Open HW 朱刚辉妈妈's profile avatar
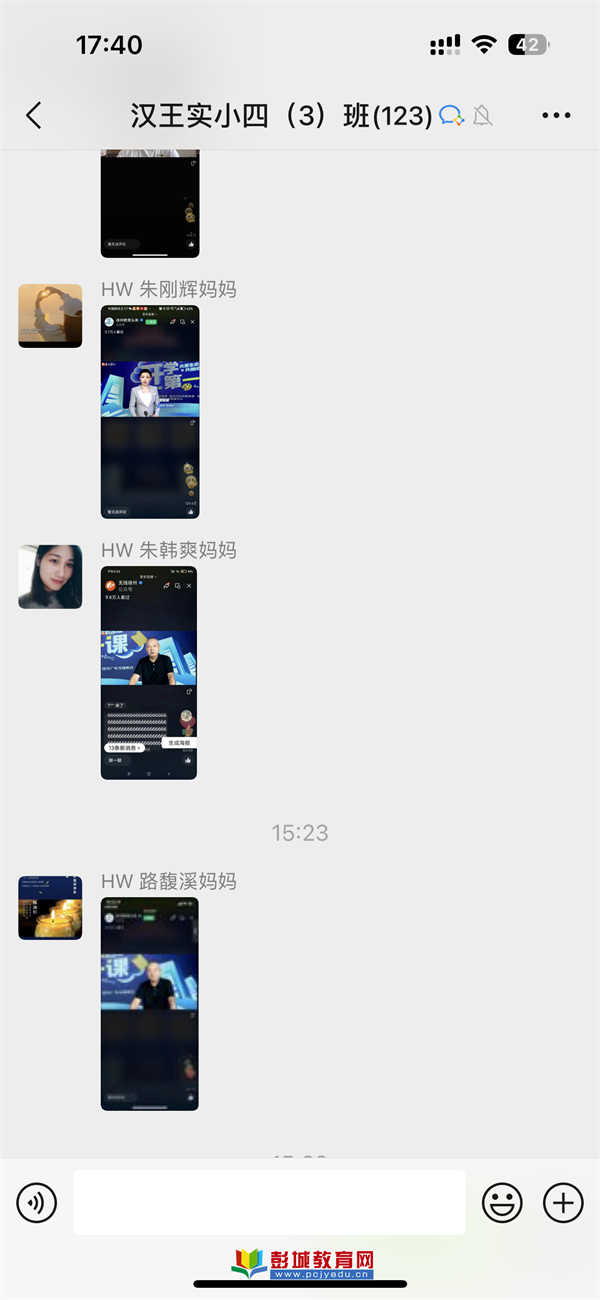 click(x=50, y=316)
